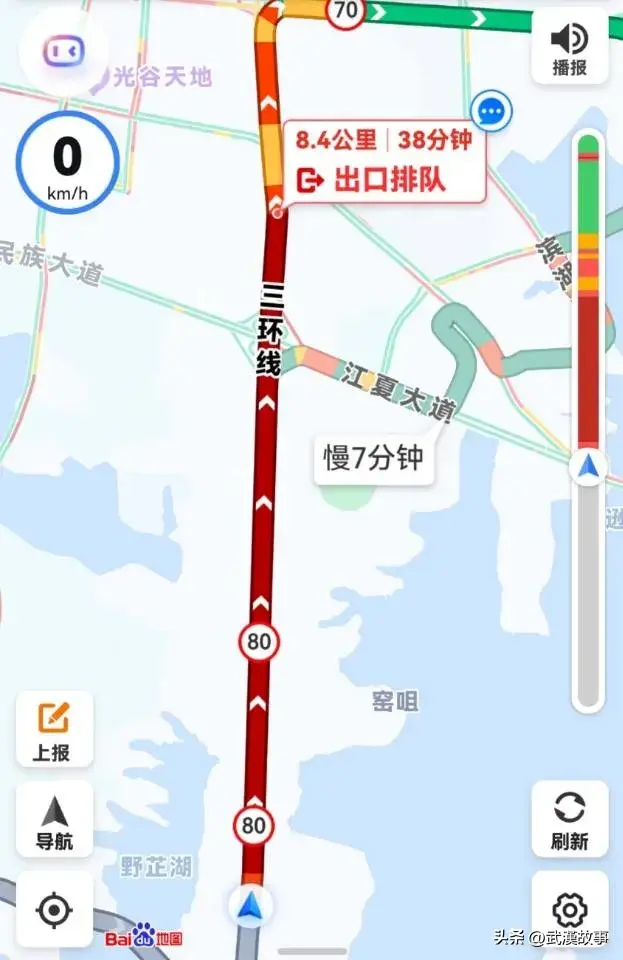Recenter map on current location

pyautogui.click(x=54, y=910)
